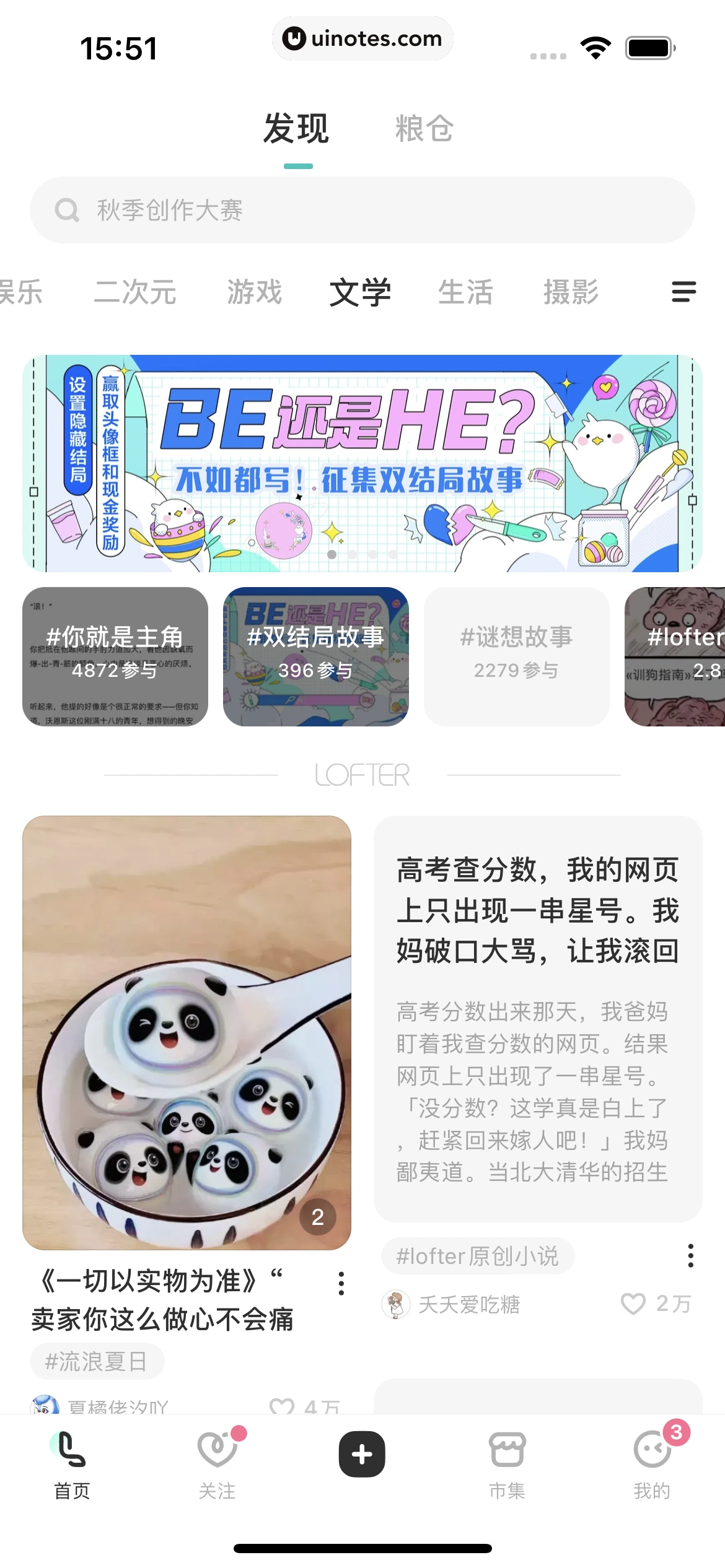
Task: Expand the second carousel indicator dot
Action: [x=352, y=555]
